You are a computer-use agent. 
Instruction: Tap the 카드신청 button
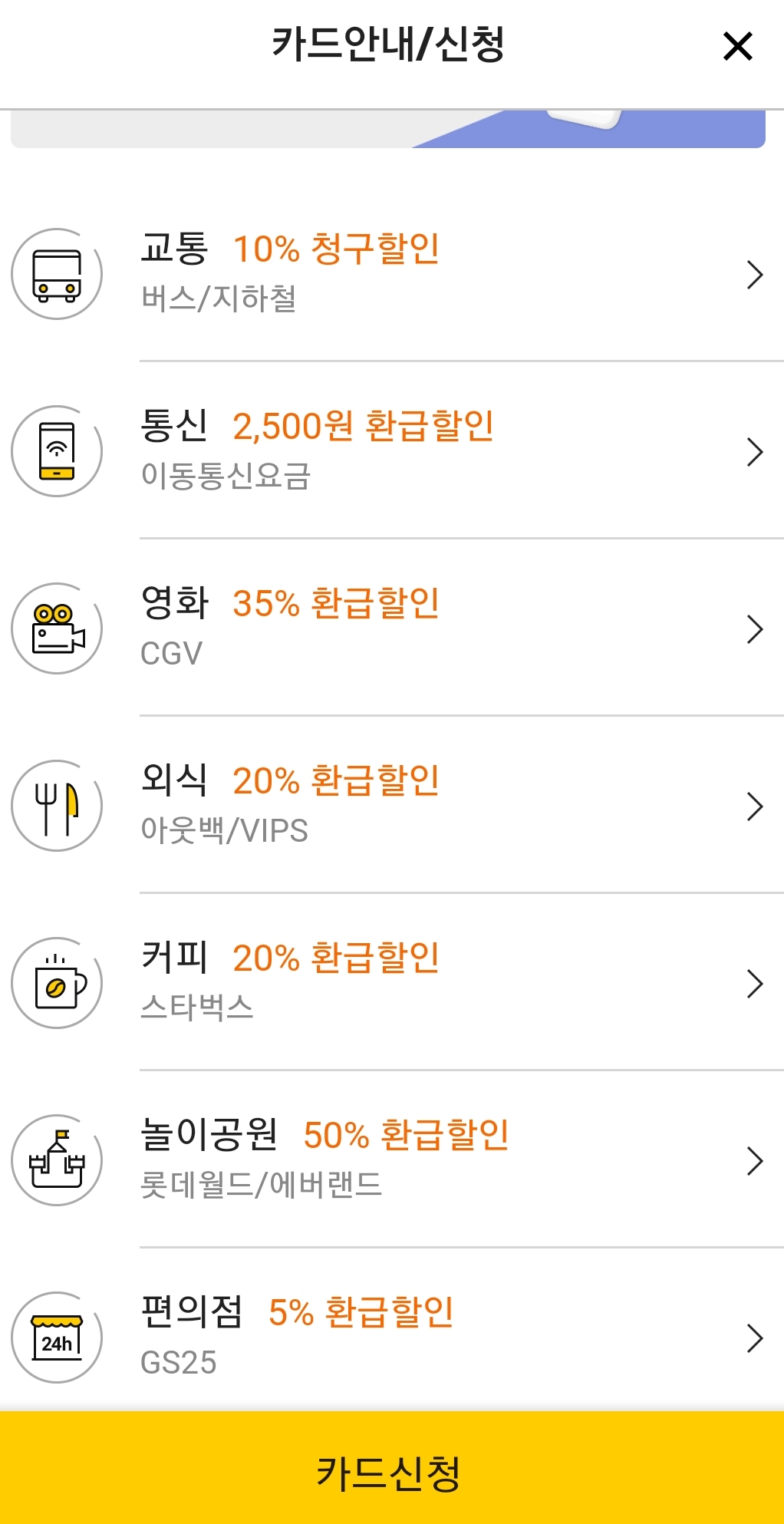point(392,1467)
